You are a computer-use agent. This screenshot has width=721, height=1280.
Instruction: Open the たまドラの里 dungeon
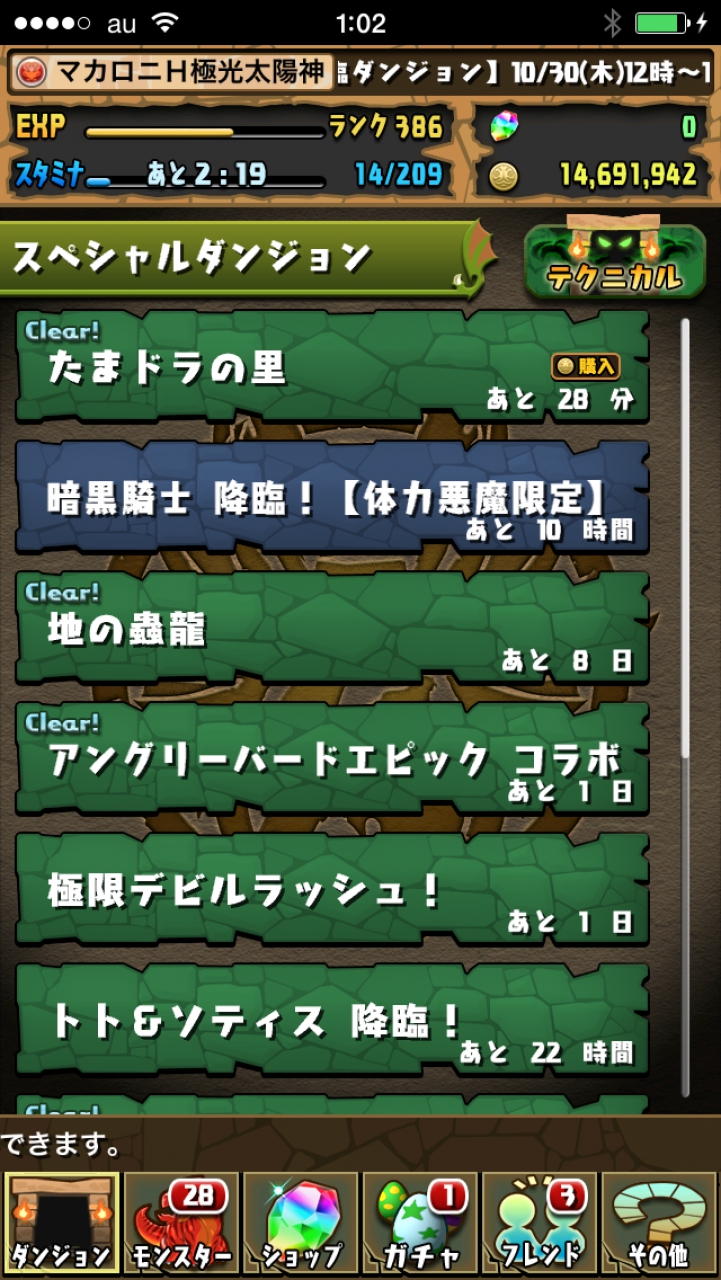[x=300, y=368]
